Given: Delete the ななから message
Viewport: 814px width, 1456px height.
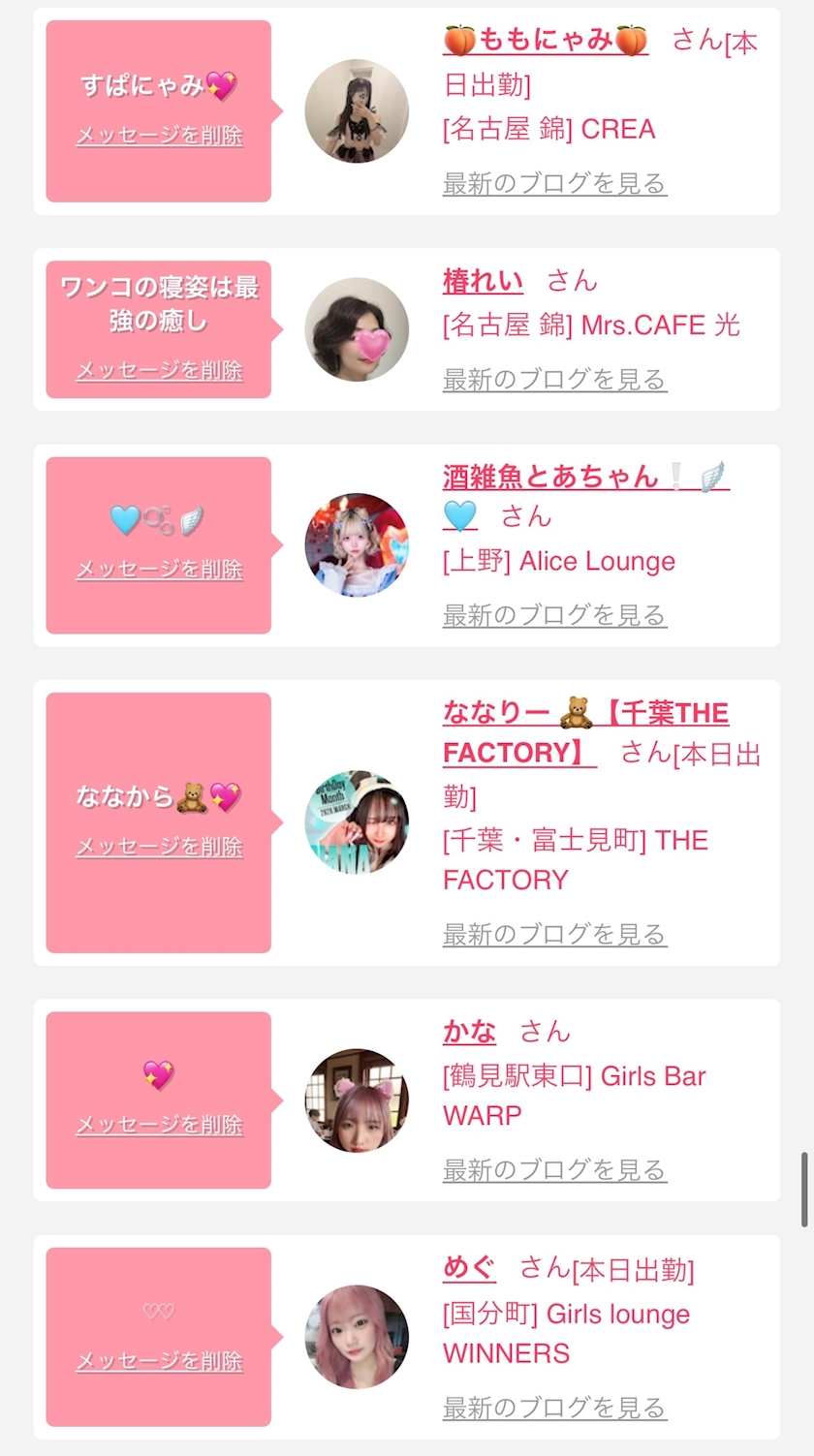Looking at the screenshot, I should coord(159,847).
